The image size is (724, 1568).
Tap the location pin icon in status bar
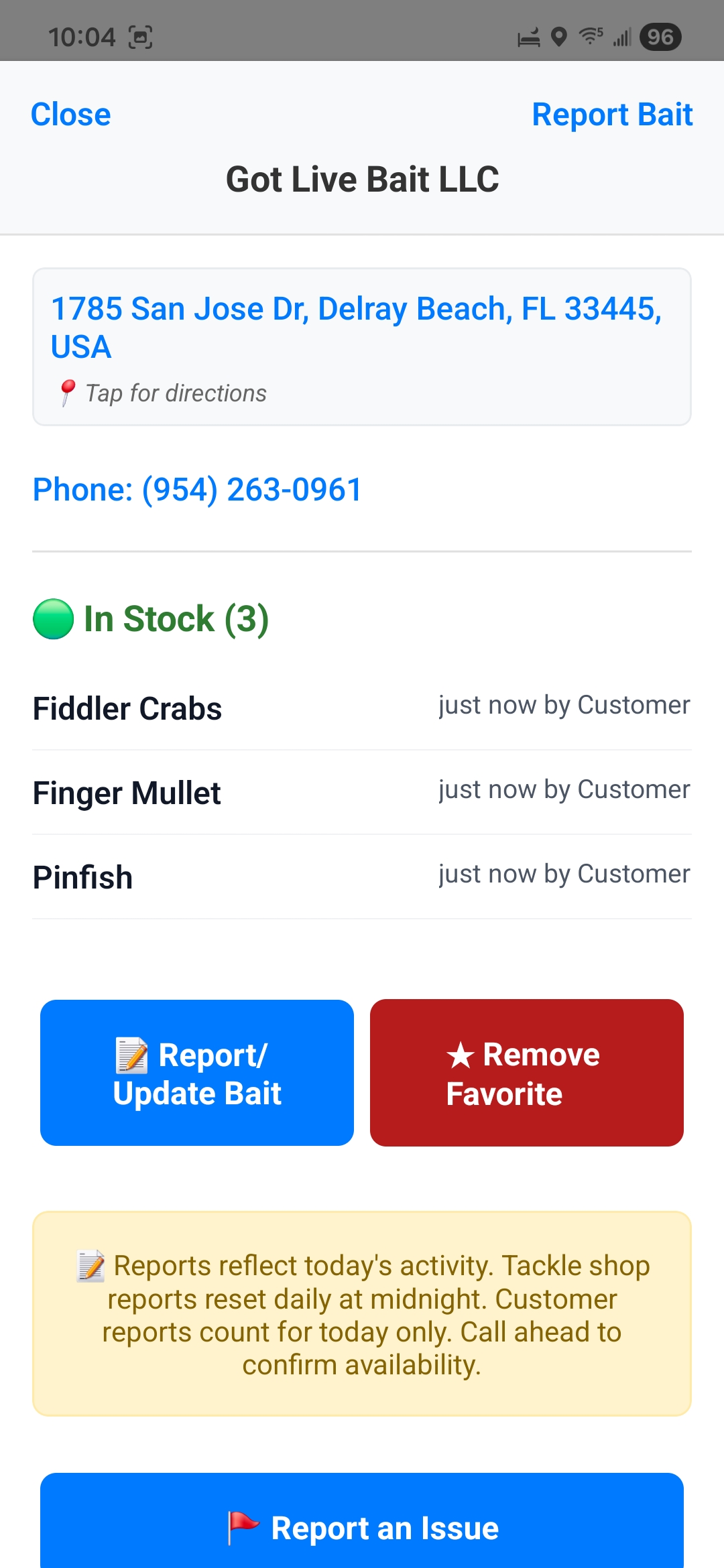click(x=559, y=37)
